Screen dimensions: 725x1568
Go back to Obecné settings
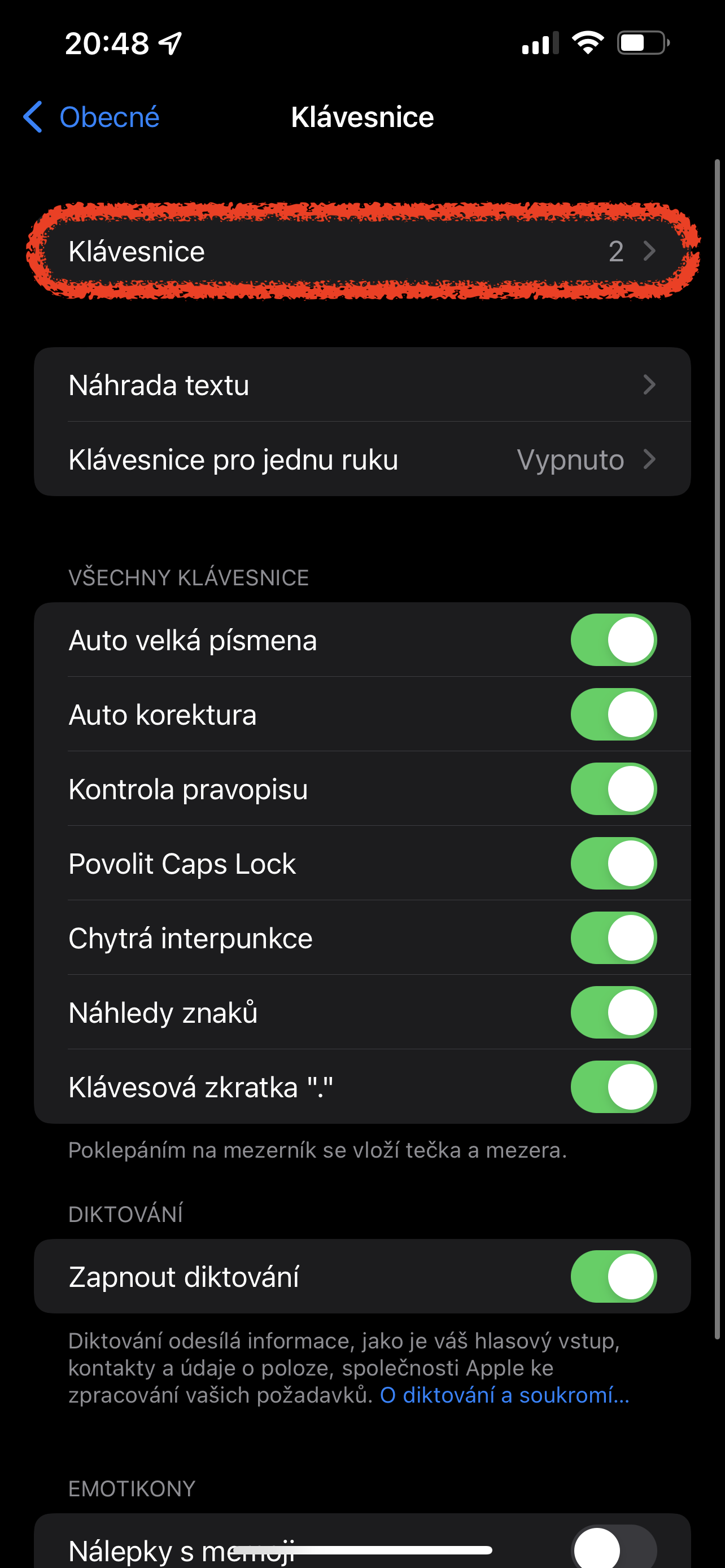[93, 117]
